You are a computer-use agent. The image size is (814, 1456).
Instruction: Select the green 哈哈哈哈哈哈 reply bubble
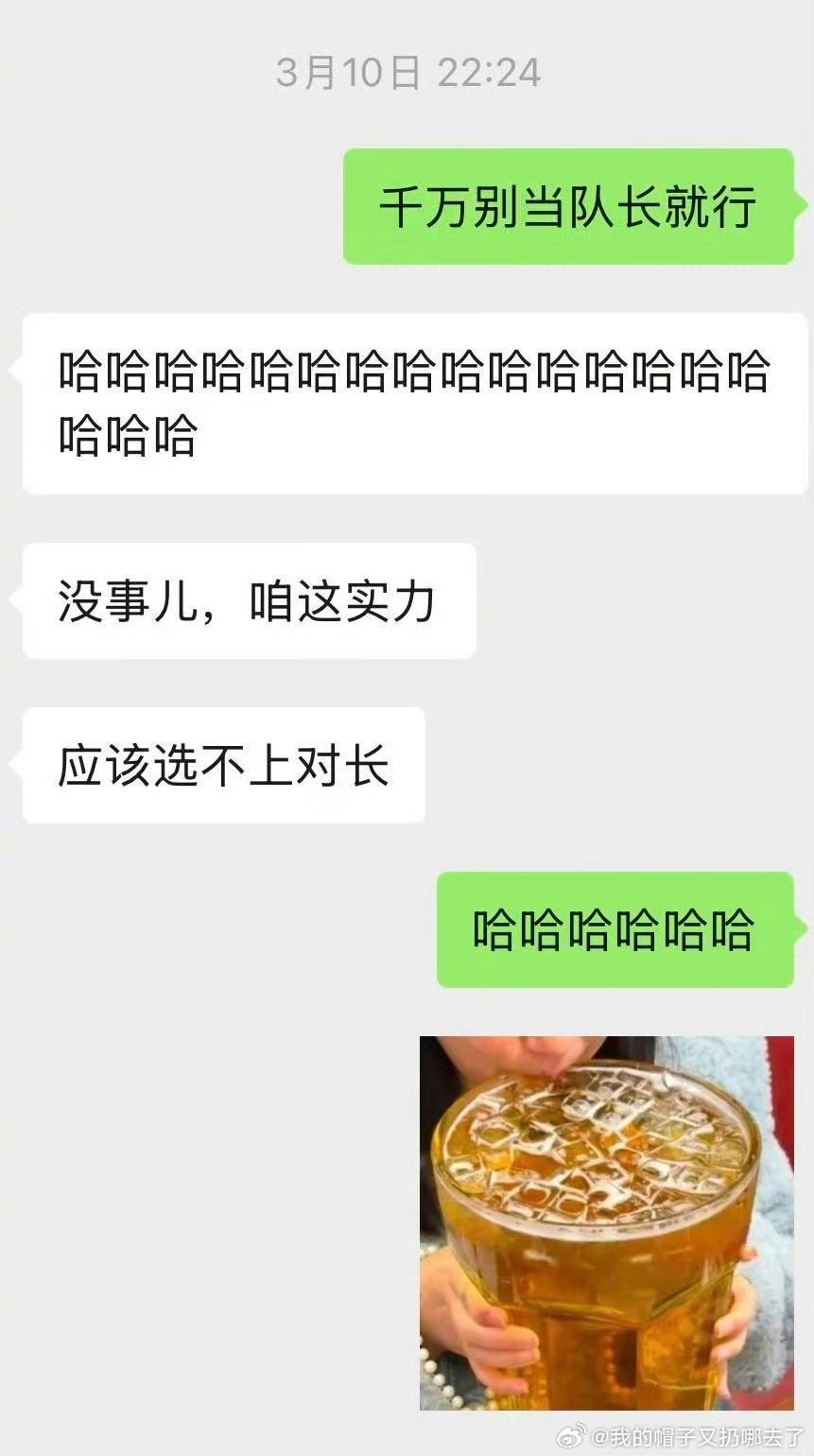pyautogui.click(x=615, y=929)
